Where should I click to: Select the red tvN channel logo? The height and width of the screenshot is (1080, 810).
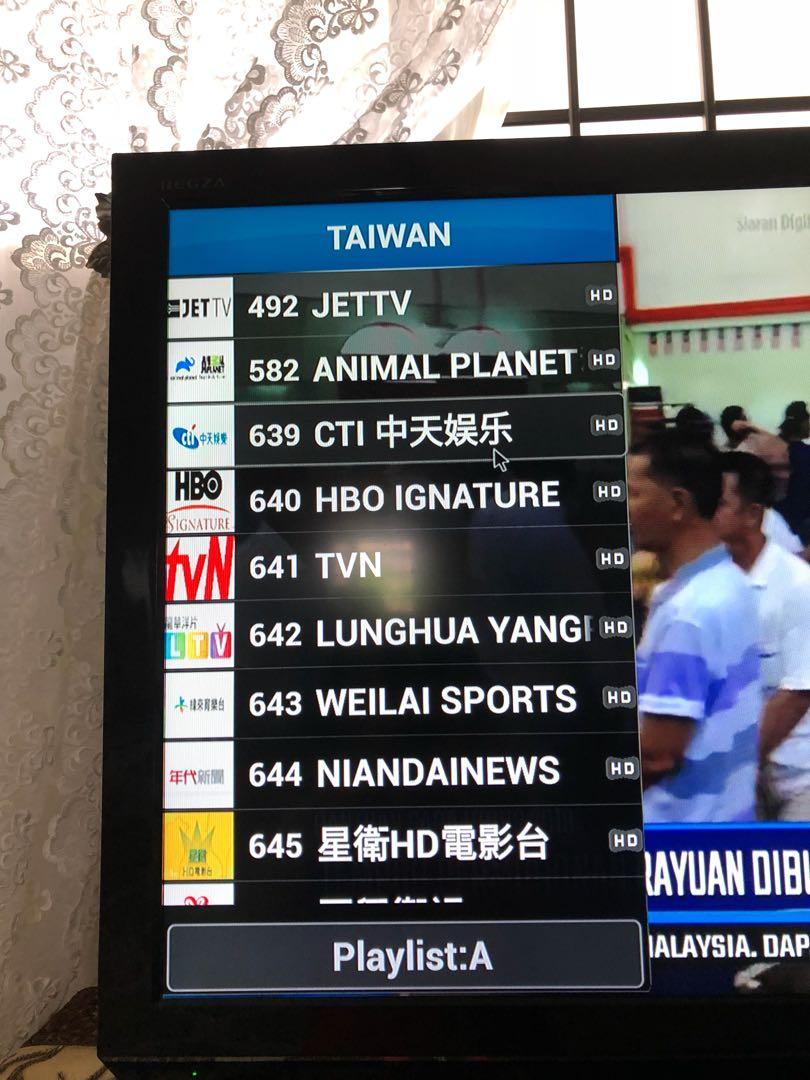(x=198, y=565)
